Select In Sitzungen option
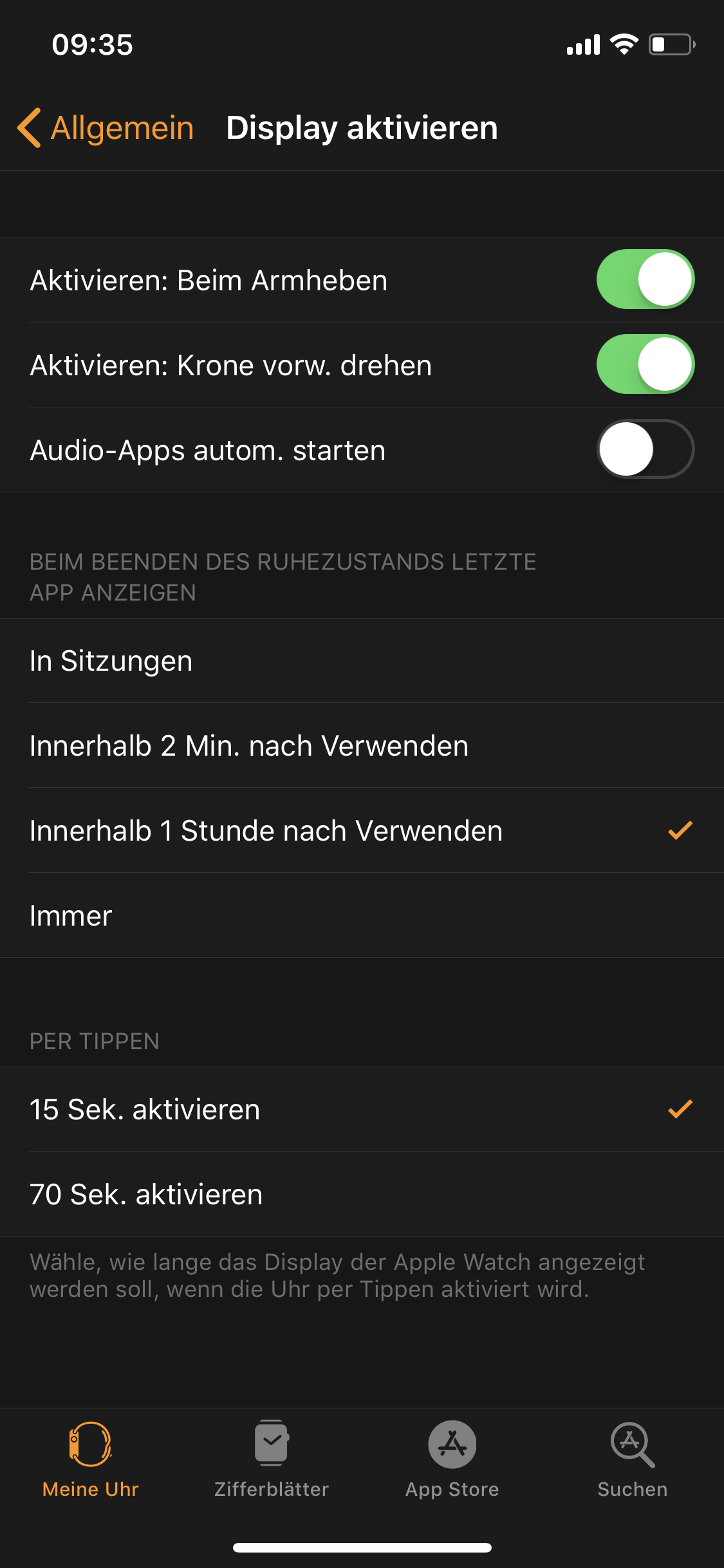Viewport: 724px width, 1568px height. tap(362, 661)
